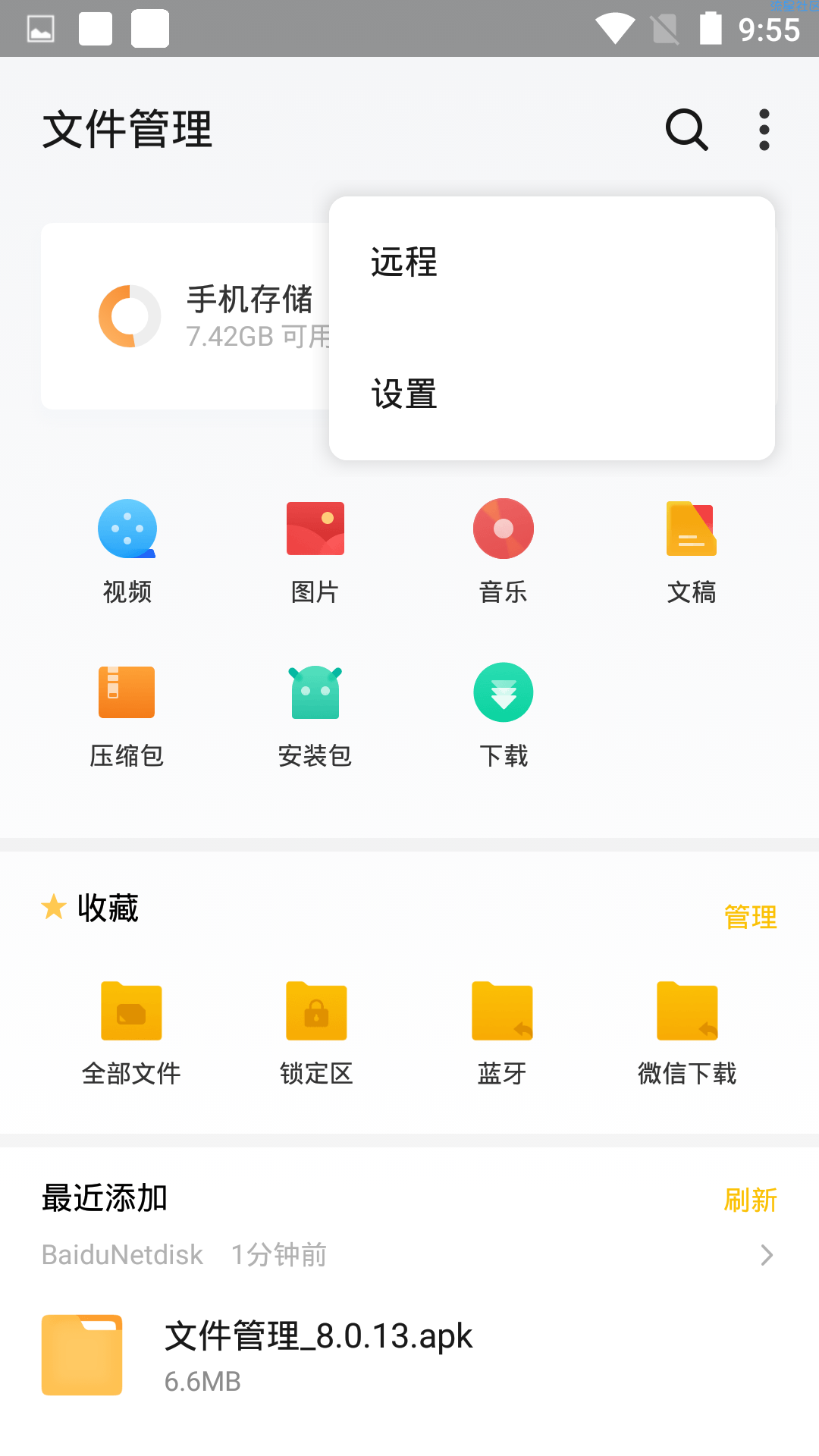View the 文稿 documents category
819x1456 pixels.
pyautogui.click(x=692, y=551)
